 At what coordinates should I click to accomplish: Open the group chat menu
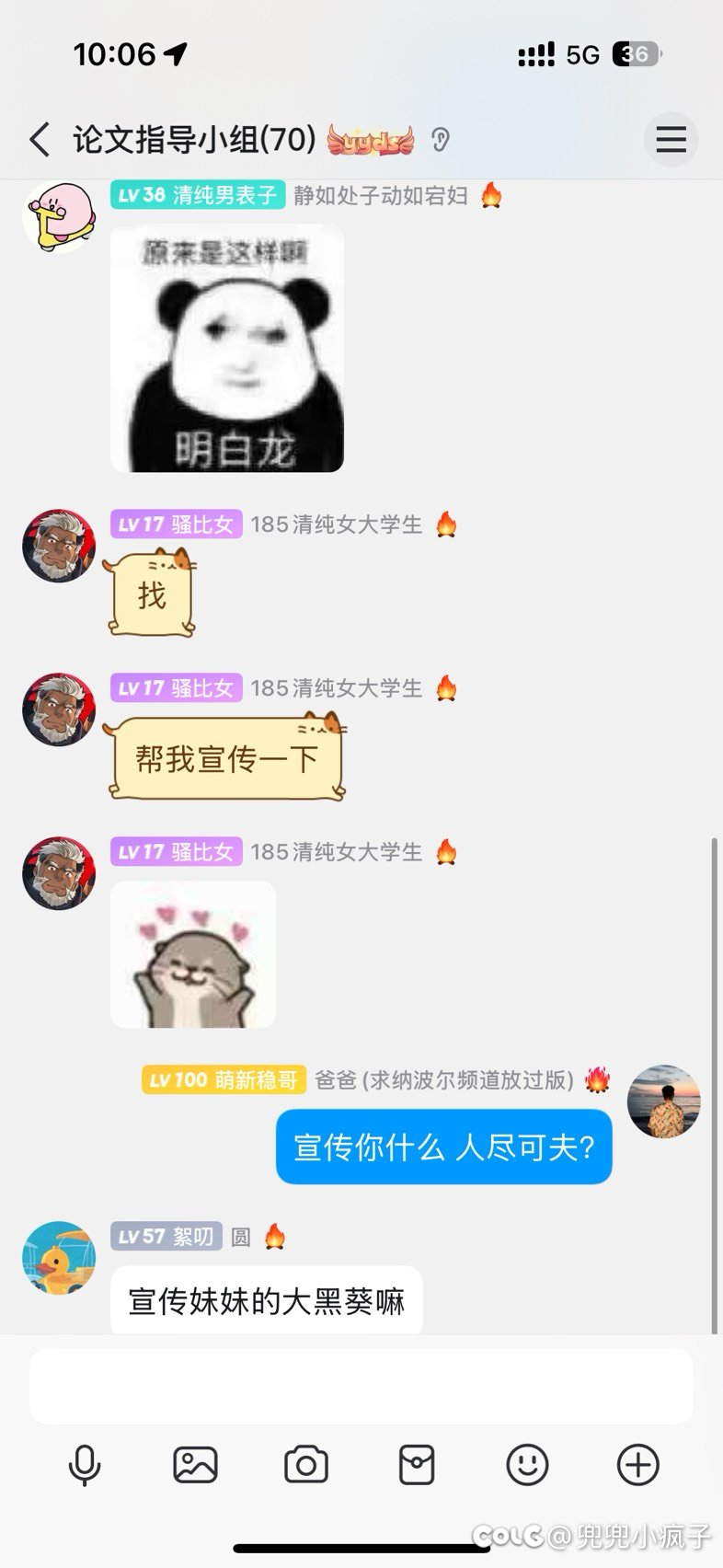click(671, 140)
